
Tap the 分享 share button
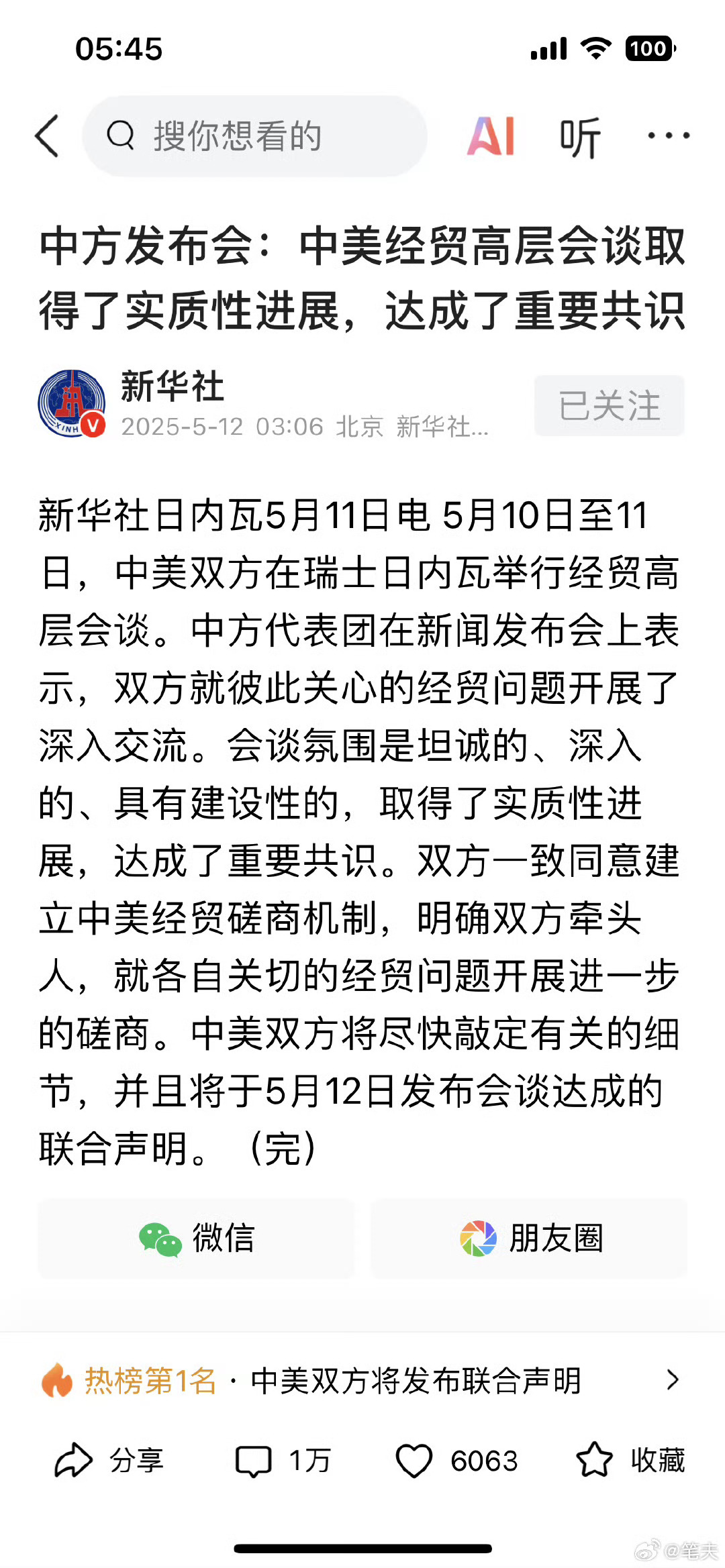coord(109,1461)
